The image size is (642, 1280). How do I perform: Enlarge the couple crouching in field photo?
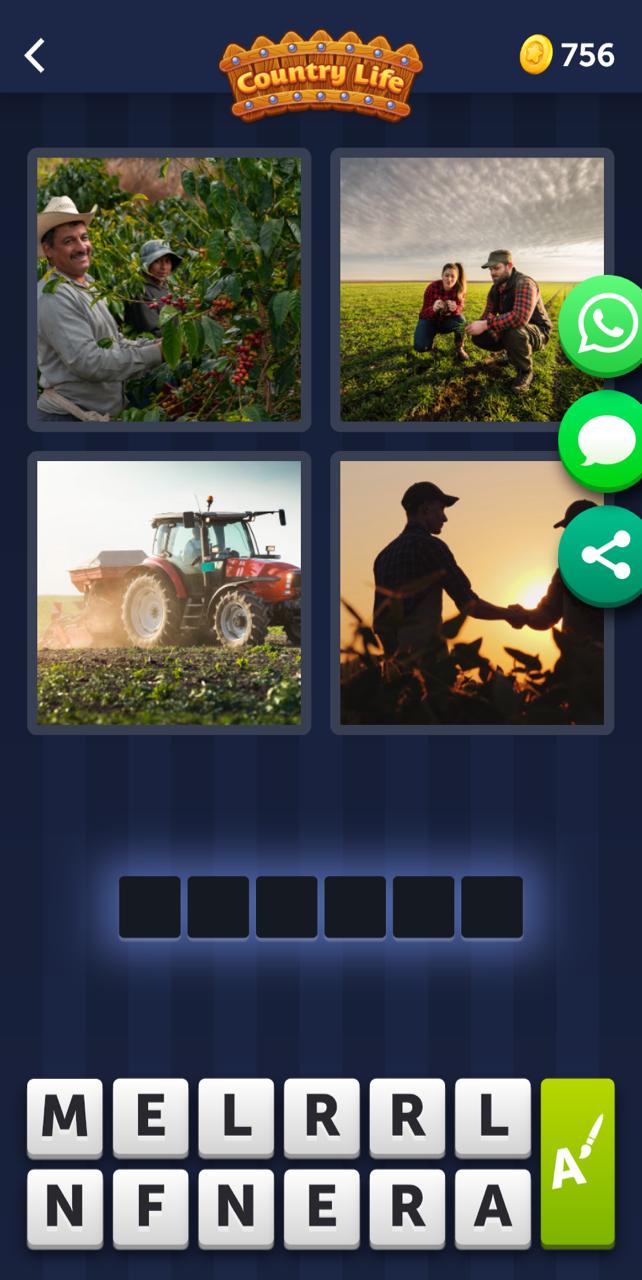pos(450,289)
